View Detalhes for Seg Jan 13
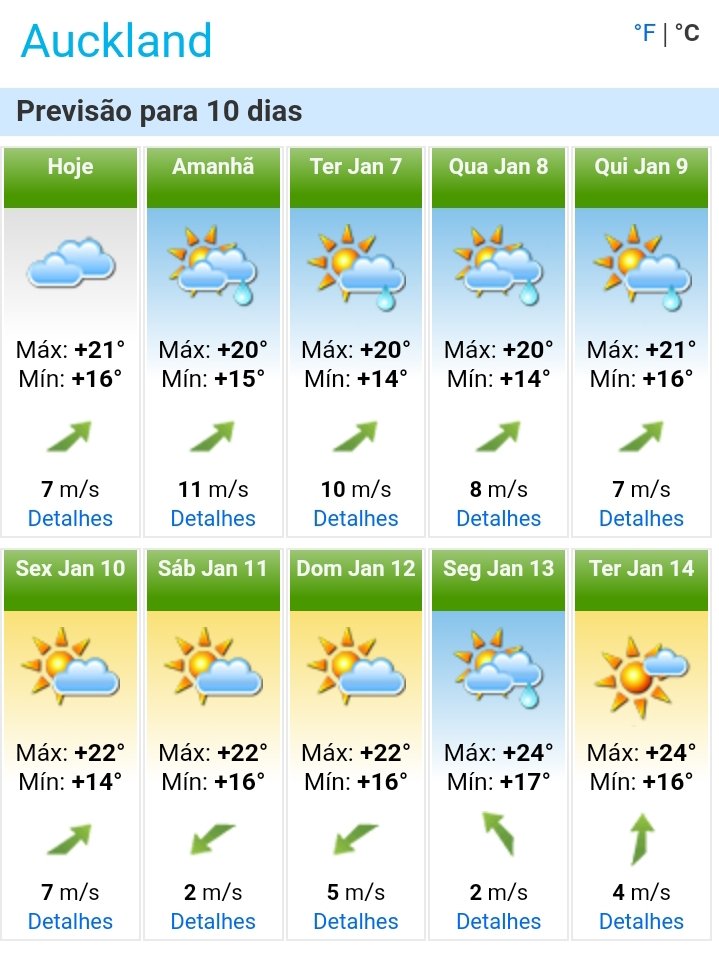The width and height of the screenshot is (719, 958). pos(499,921)
